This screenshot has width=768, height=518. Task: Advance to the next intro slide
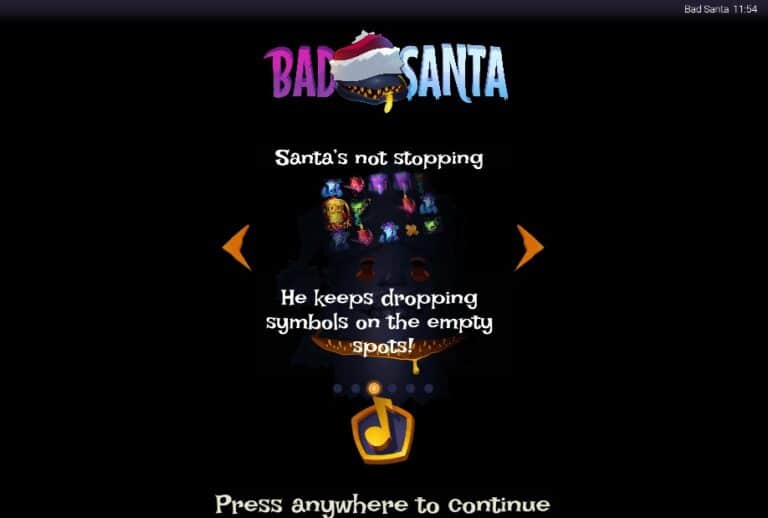coord(528,247)
